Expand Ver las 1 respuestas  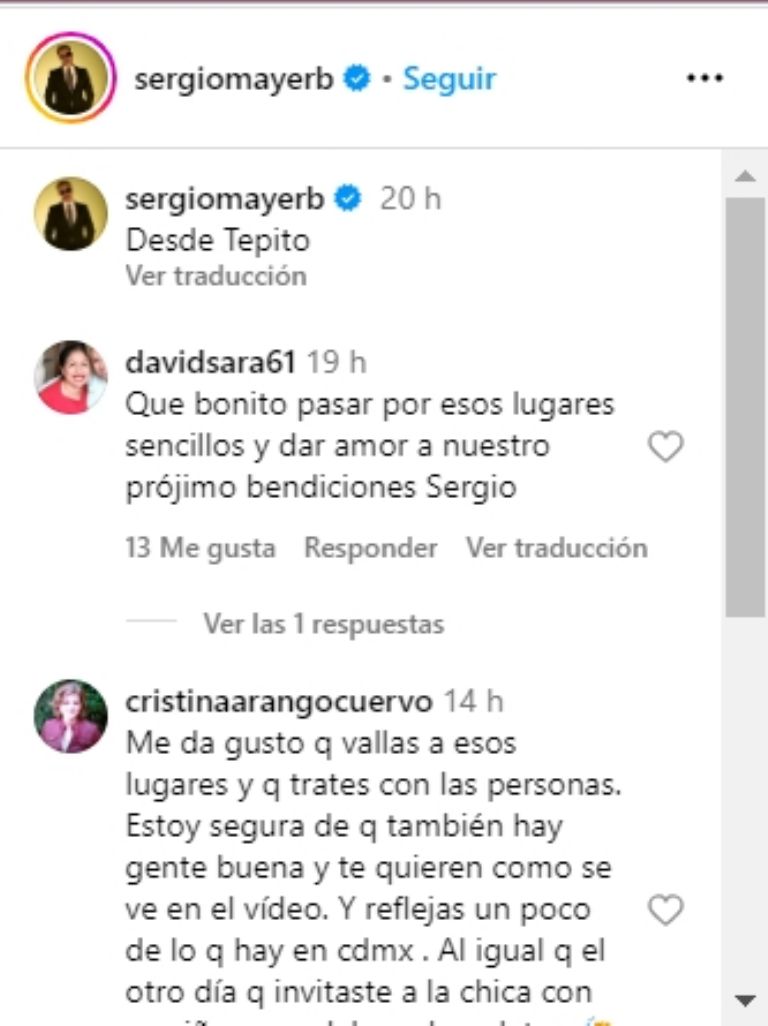[323, 624]
